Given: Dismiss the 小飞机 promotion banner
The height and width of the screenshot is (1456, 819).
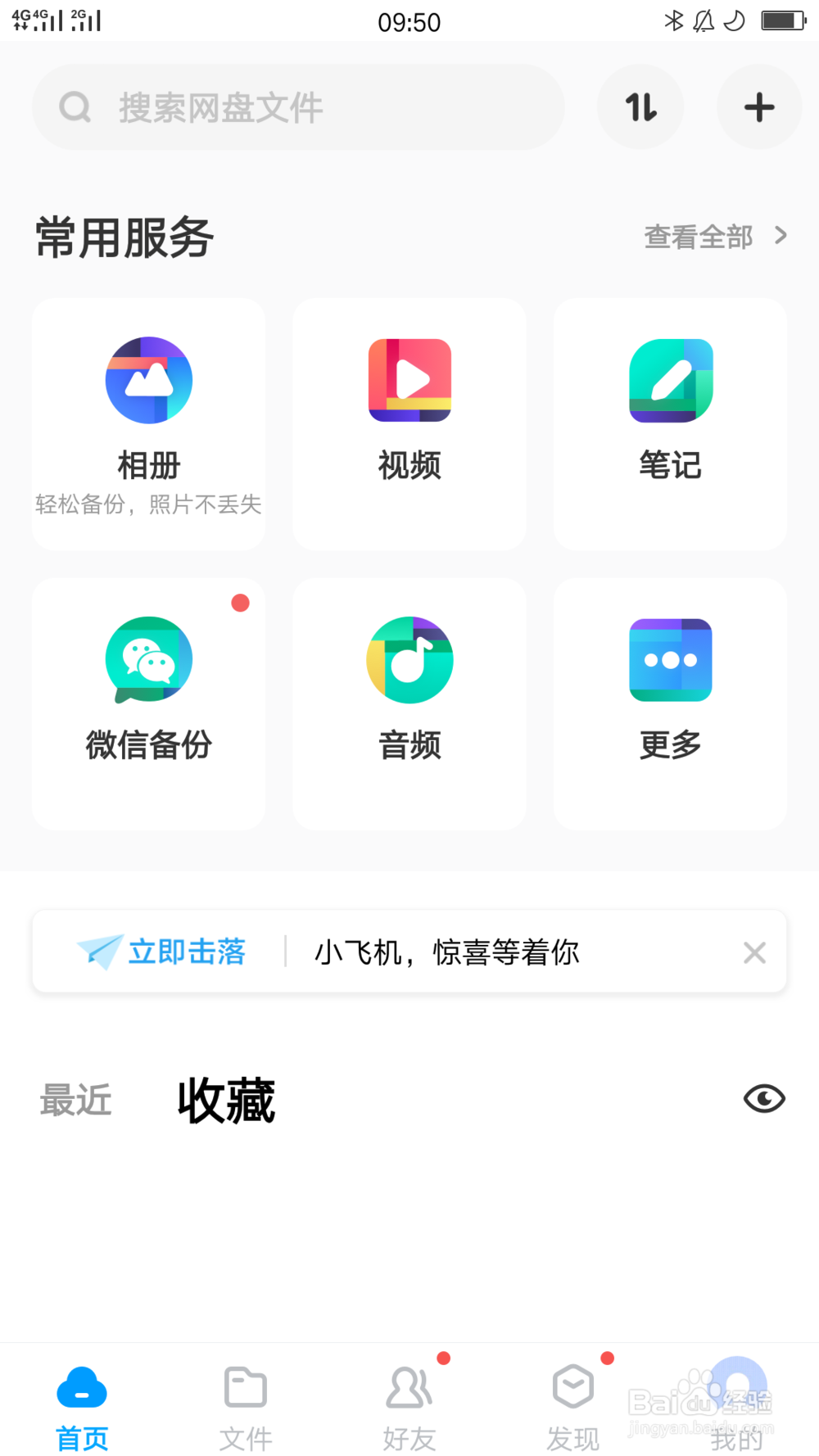Looking at the screenshot, I should click(754, 952).
